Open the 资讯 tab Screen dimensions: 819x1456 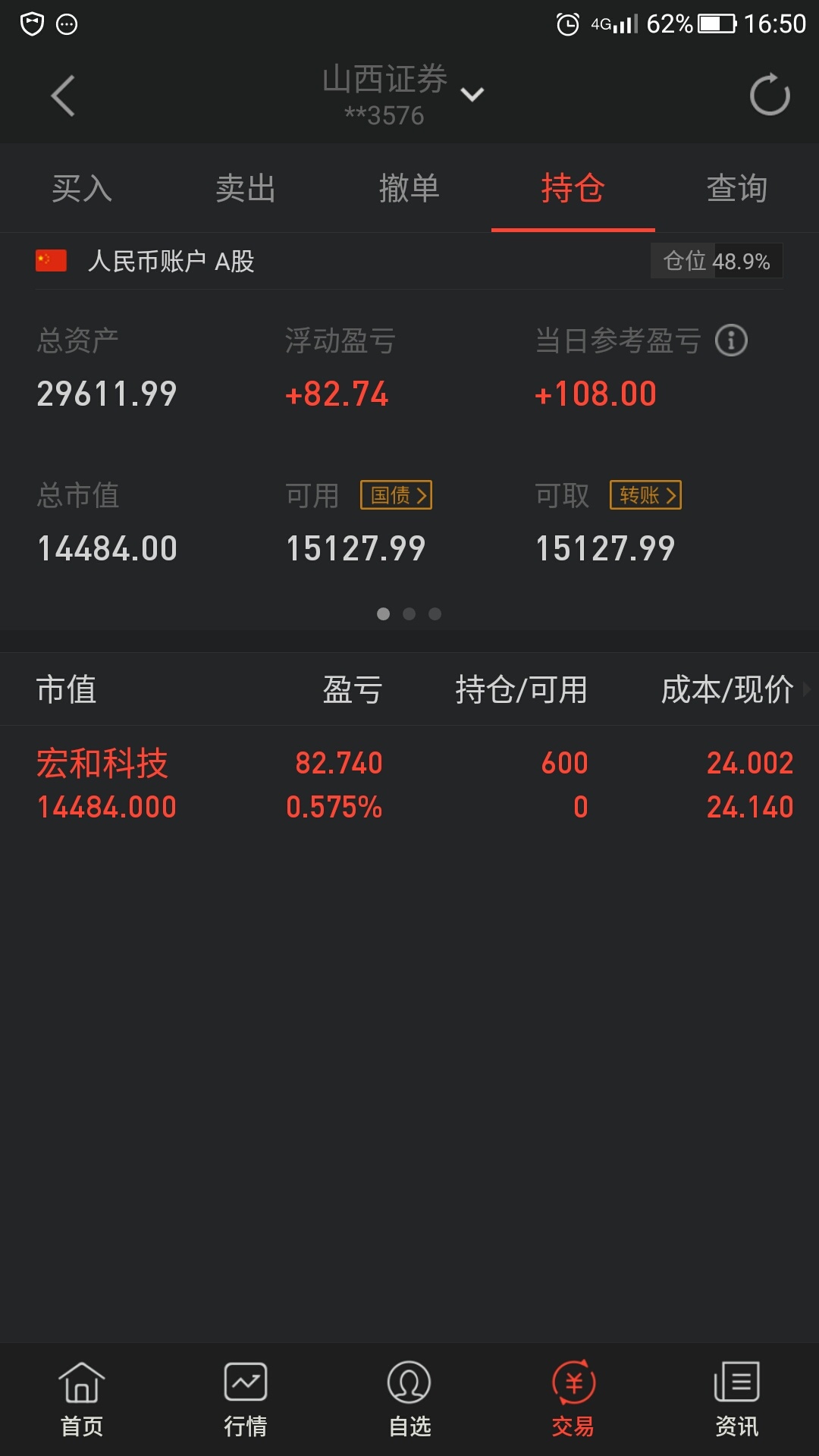(737, 1400)
